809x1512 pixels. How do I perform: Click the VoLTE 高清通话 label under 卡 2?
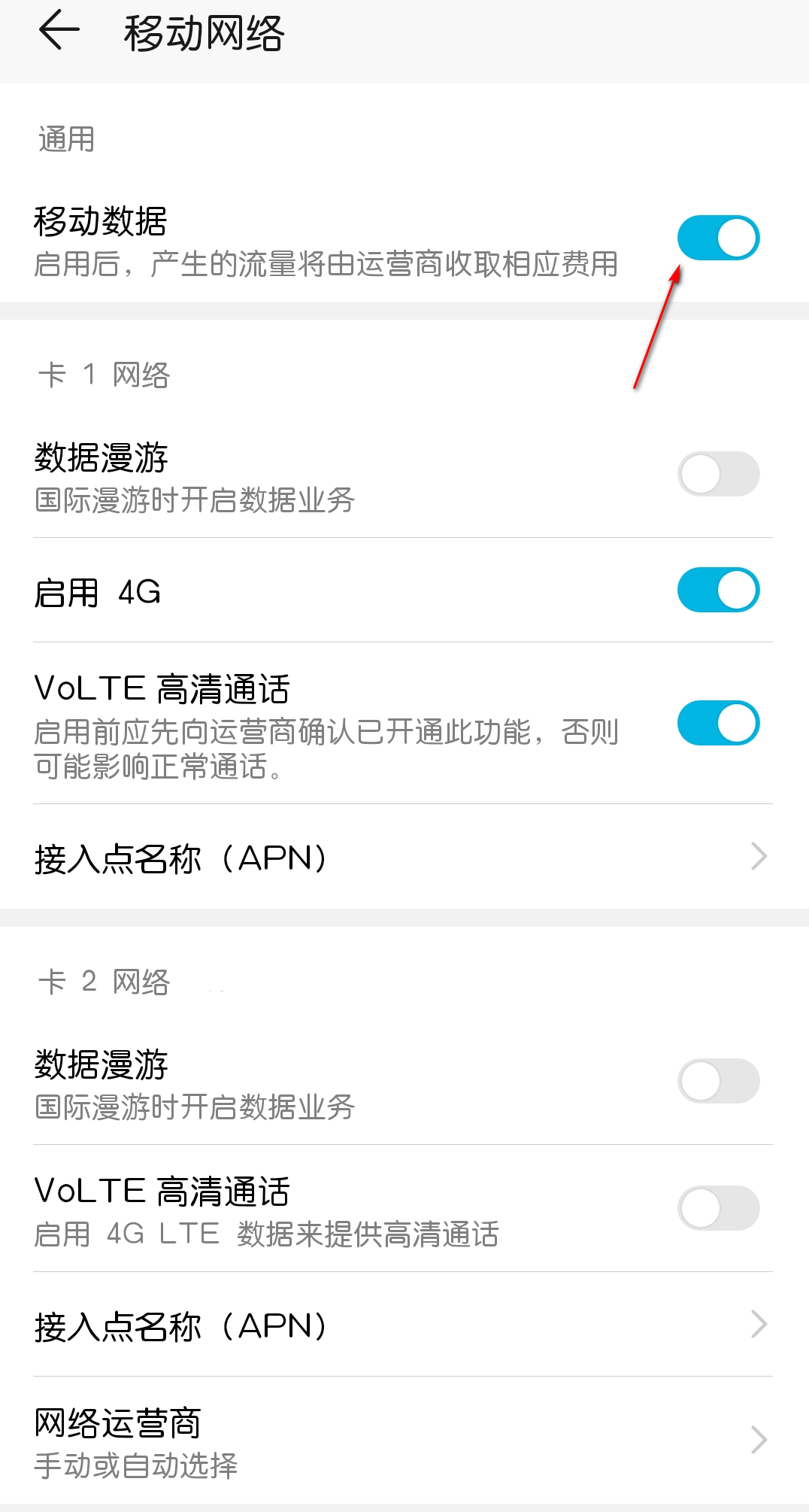[x=162, y=1190]
